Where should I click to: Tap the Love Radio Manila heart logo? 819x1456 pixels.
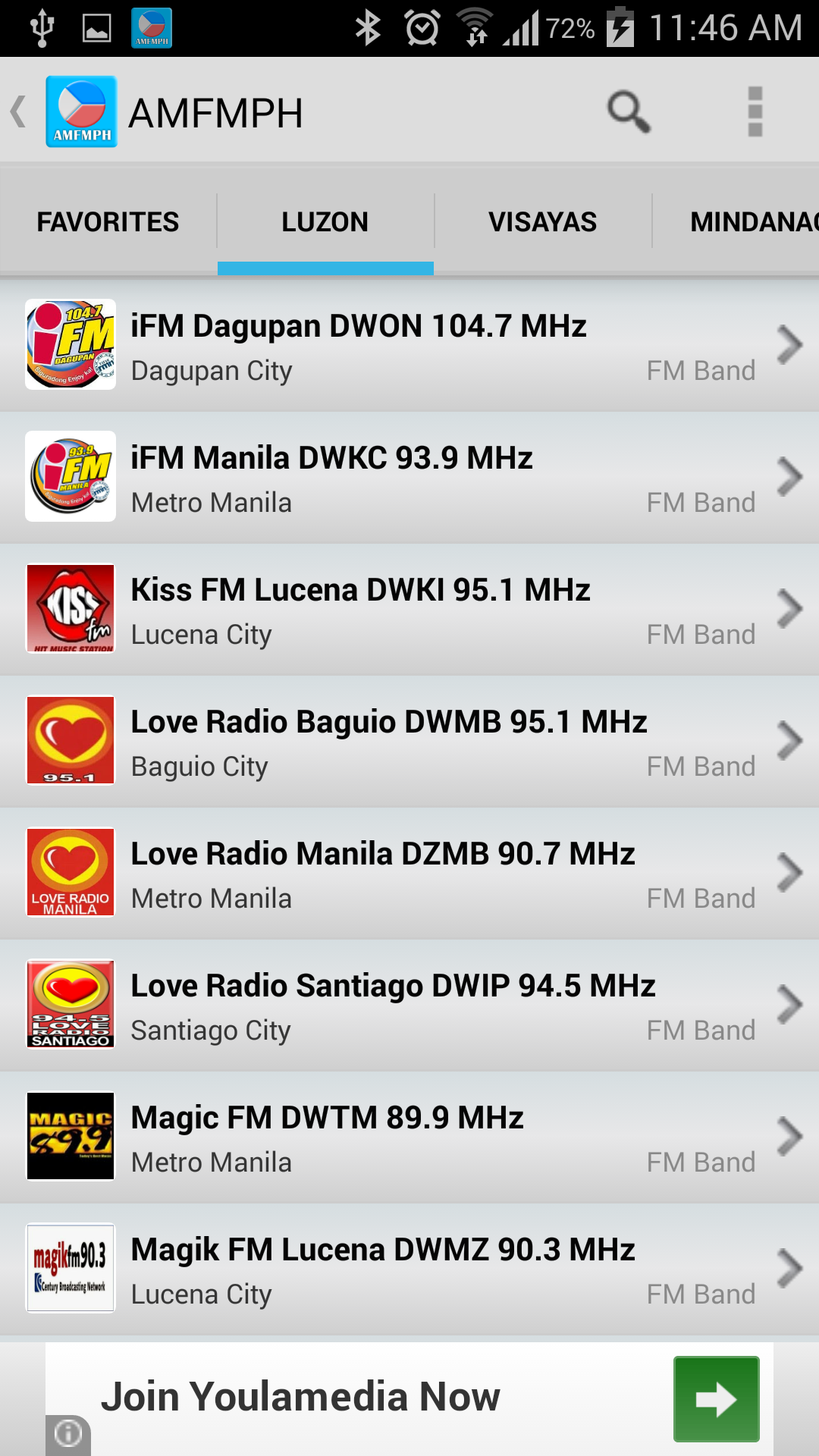[x=70, y=872]
